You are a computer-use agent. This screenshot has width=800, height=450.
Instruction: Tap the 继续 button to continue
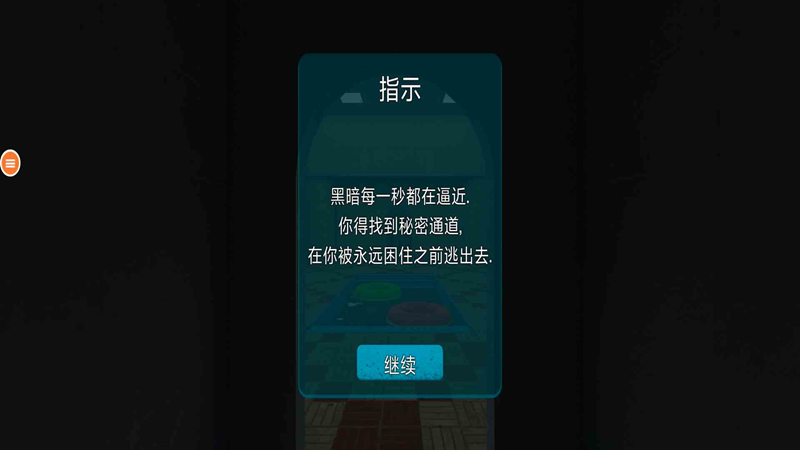click(399, 363)
